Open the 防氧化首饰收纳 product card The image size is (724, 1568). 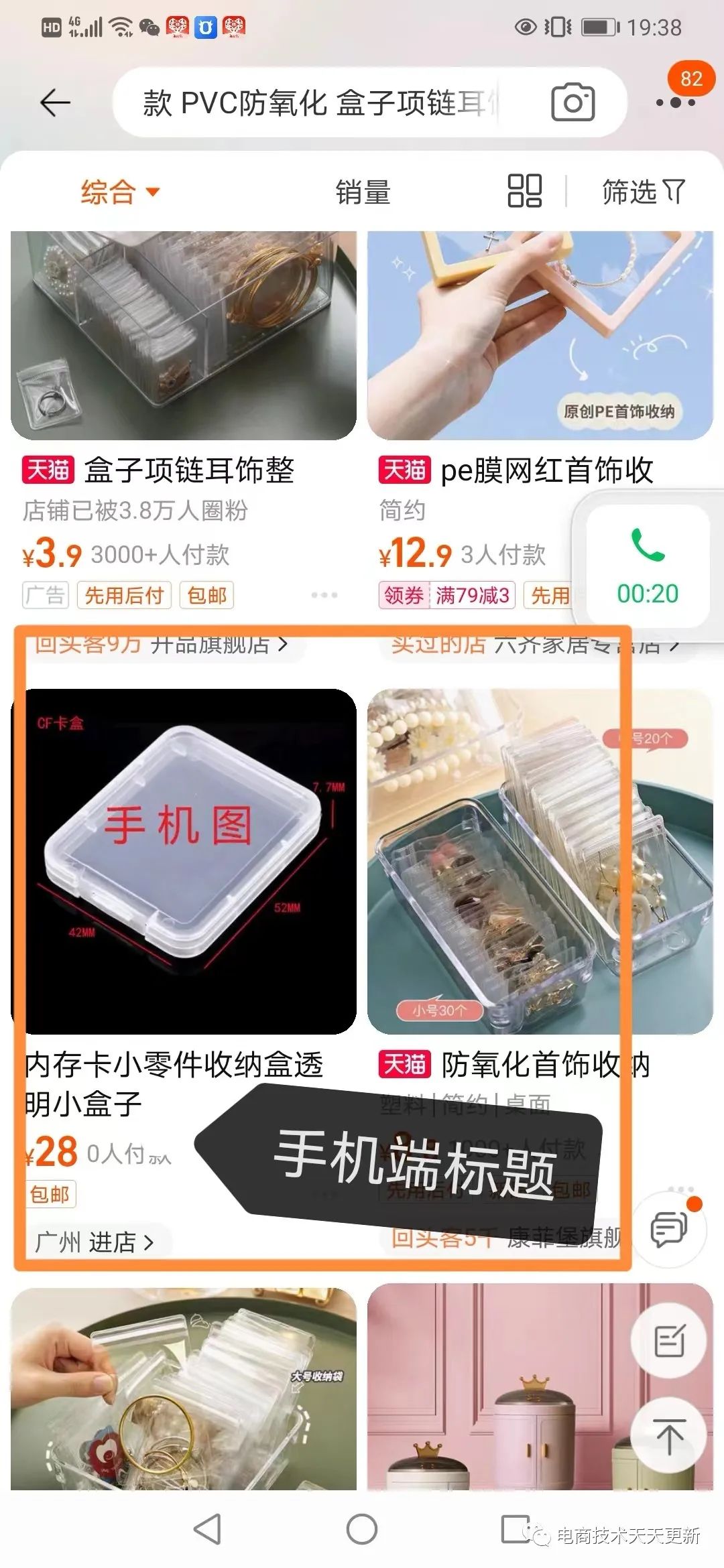coord(540,861)
